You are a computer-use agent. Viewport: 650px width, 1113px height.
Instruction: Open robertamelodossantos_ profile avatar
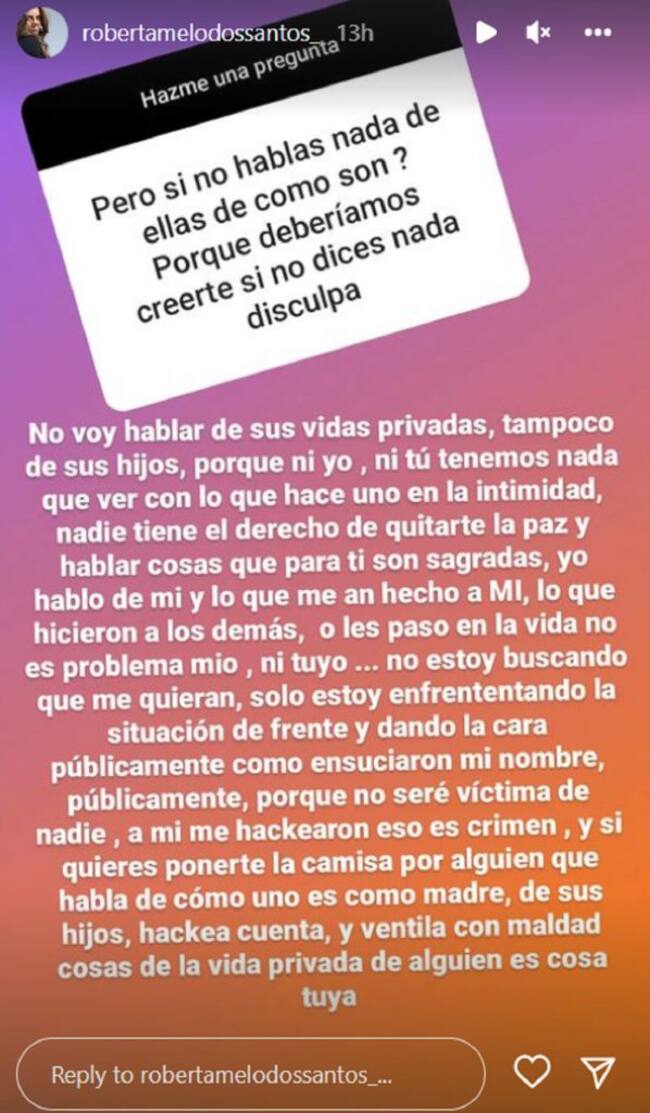(x=42, y=33)
